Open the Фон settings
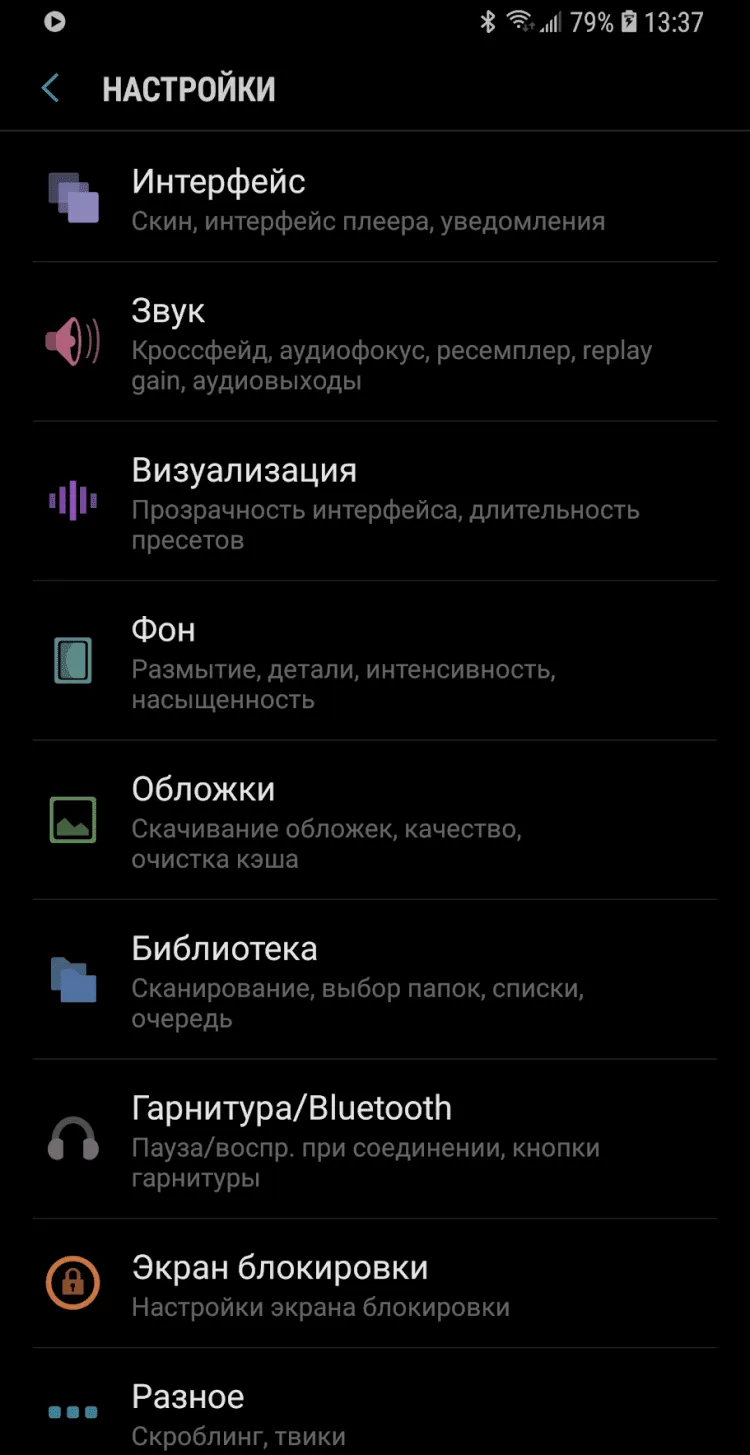Image resolution: width=750 pixels, height=1455 pixels. 375,661
